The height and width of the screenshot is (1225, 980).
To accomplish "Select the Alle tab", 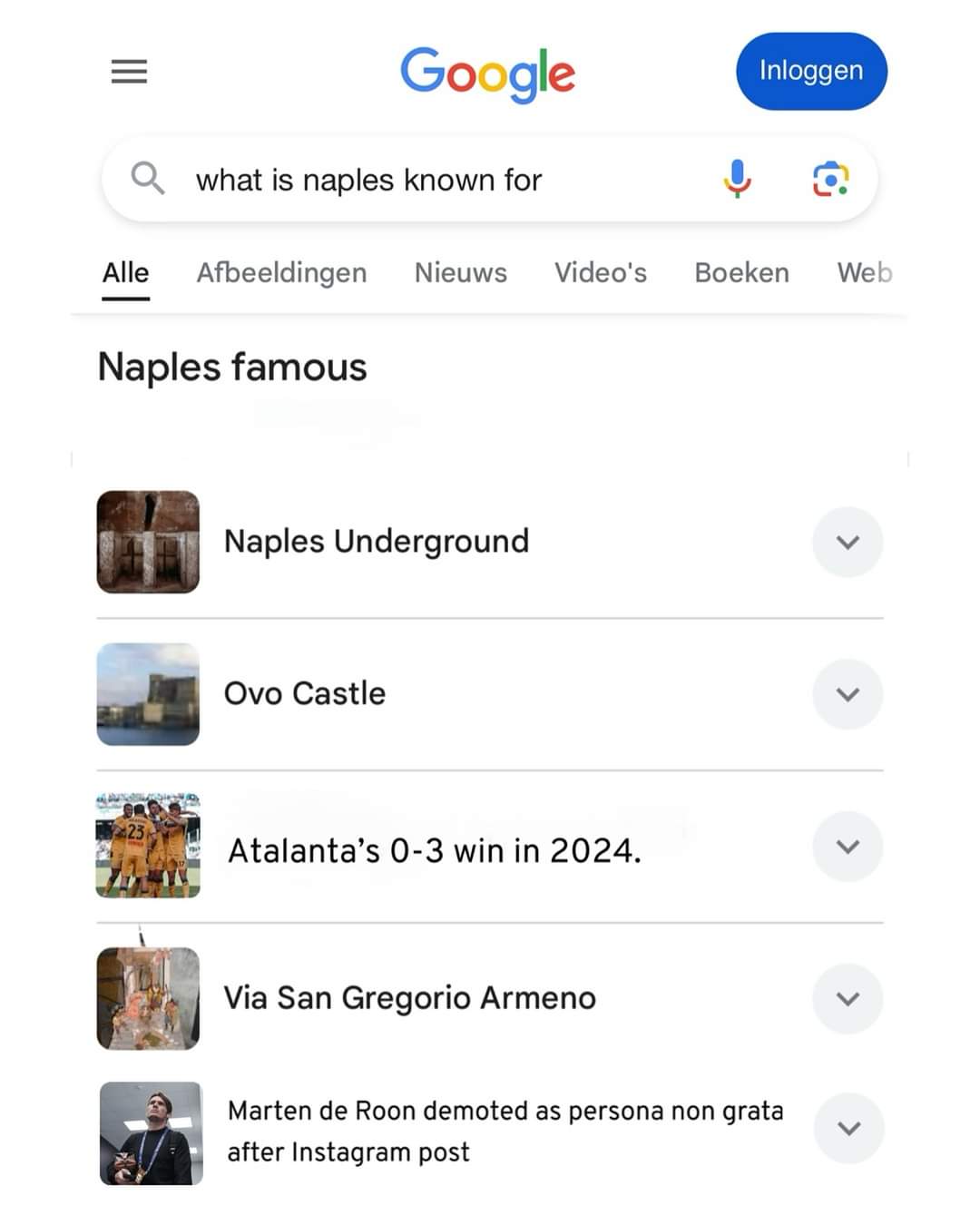I will click(x=125, y=272).
